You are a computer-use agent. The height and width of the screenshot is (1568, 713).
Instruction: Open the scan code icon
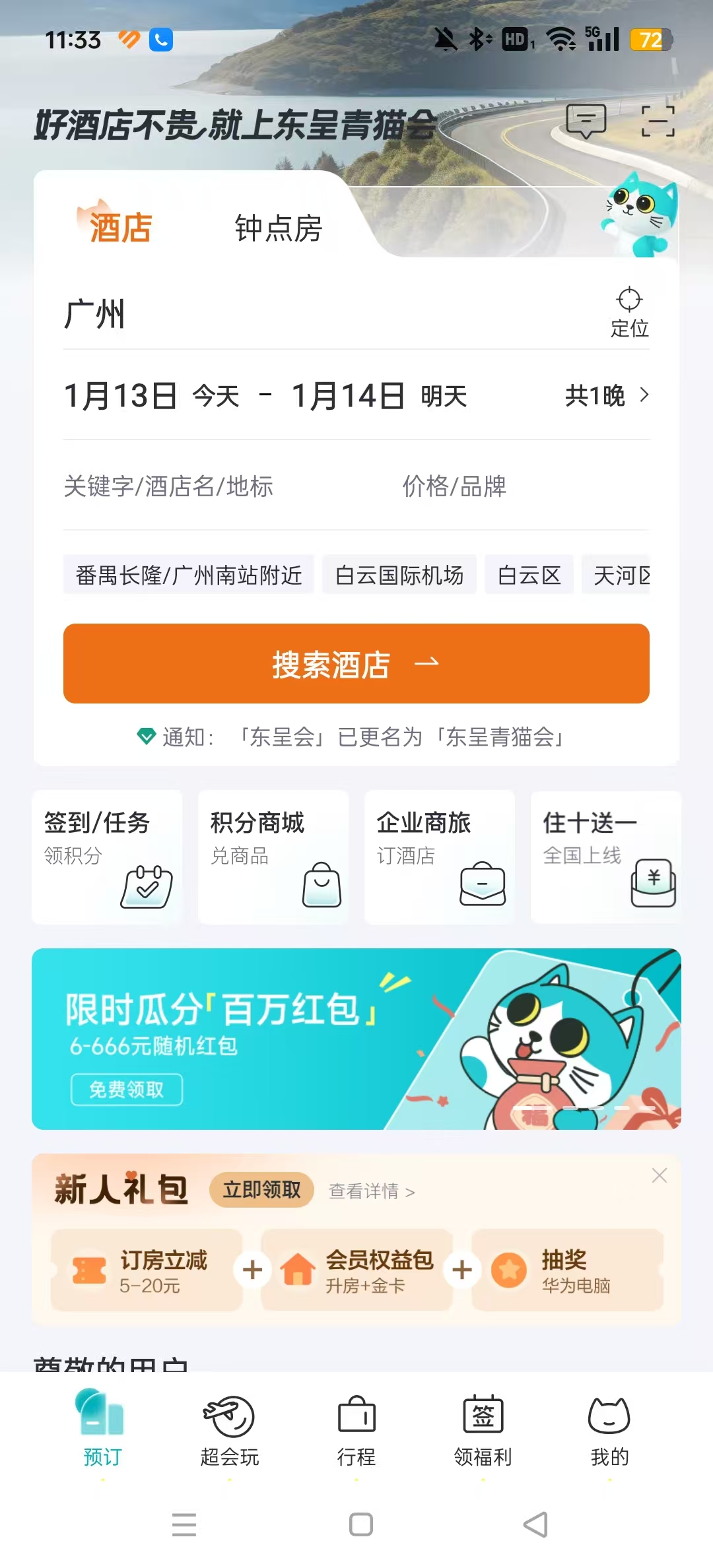coord(658,121)
